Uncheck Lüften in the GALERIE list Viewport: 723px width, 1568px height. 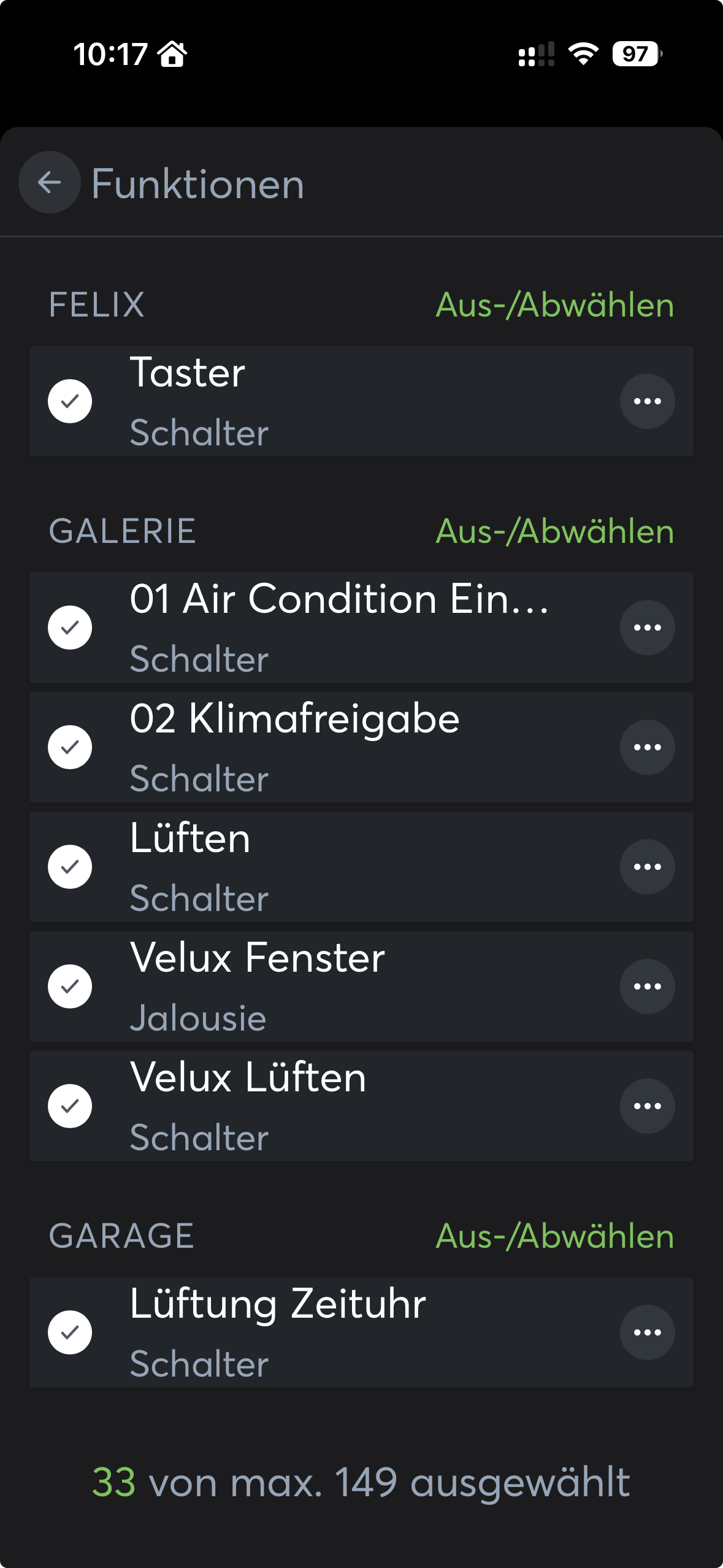click(x=71, y=867)
